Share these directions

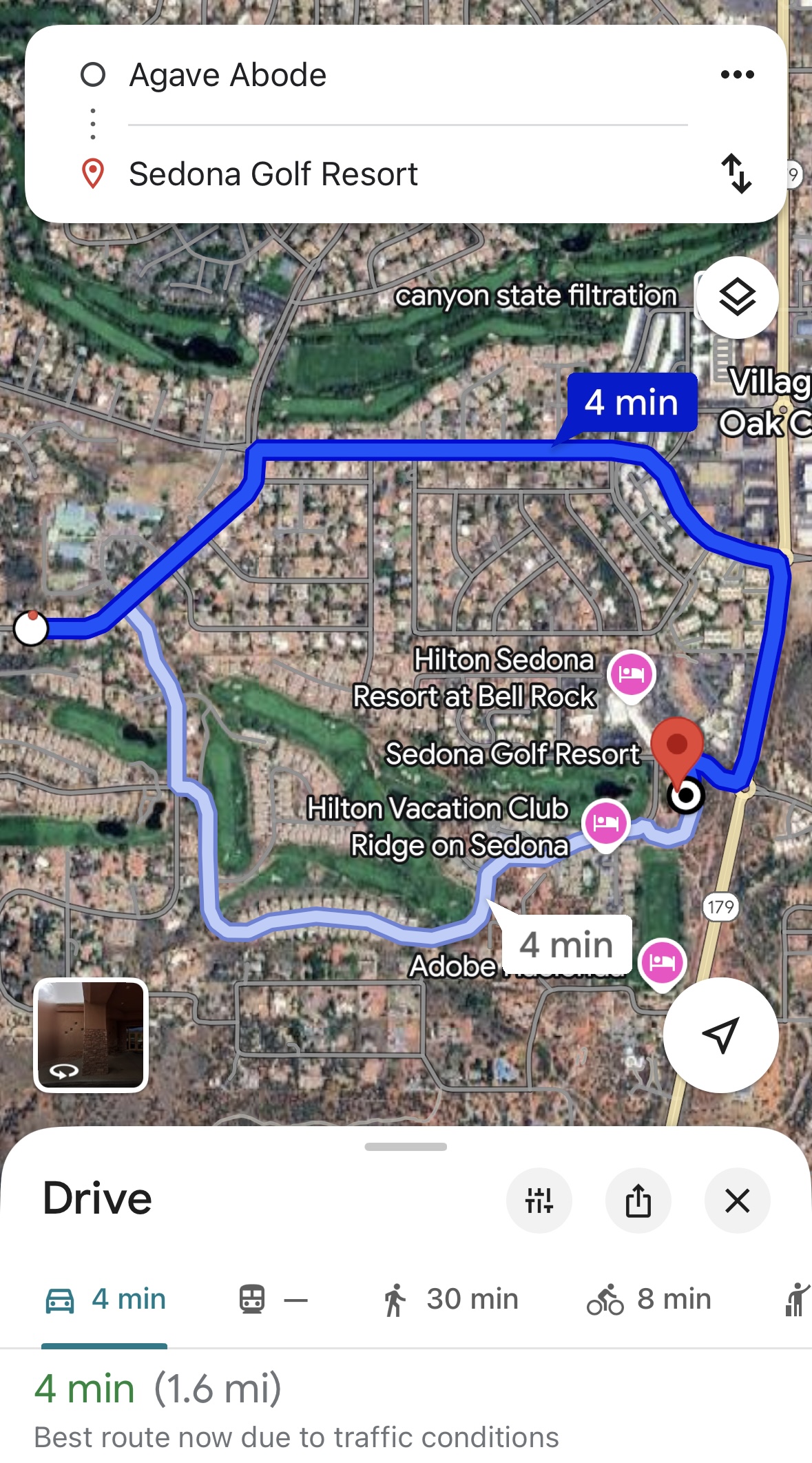[x=638, y=1201]
